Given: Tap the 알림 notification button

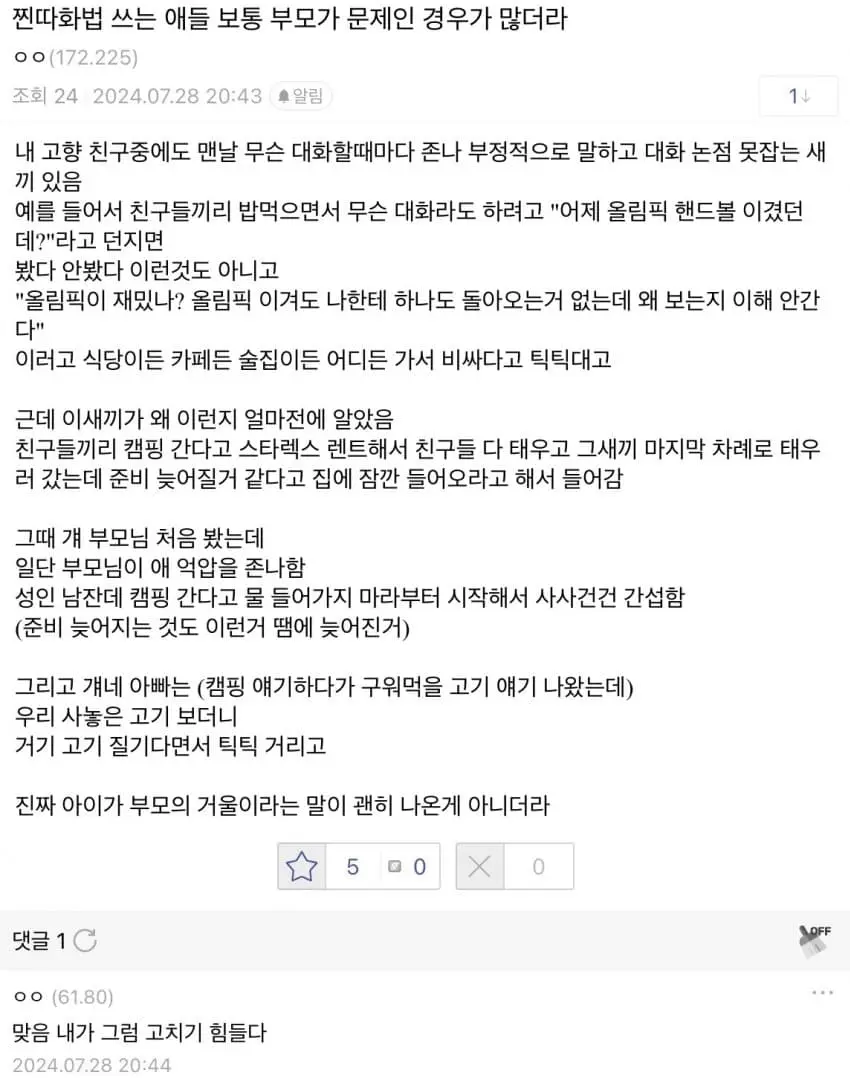Looking at the screenshot, I should pos(302,96).
